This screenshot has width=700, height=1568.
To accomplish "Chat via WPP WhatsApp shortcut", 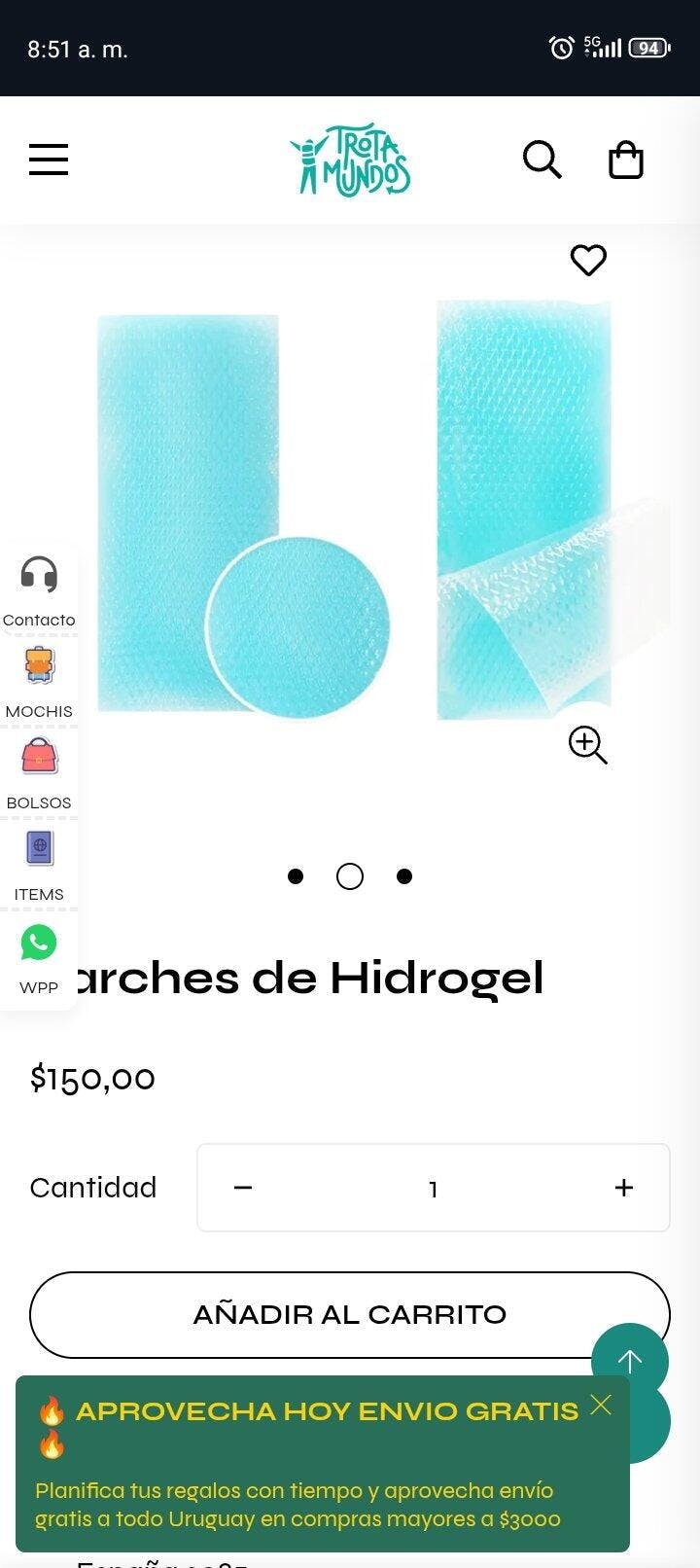I will pos(39,957).
